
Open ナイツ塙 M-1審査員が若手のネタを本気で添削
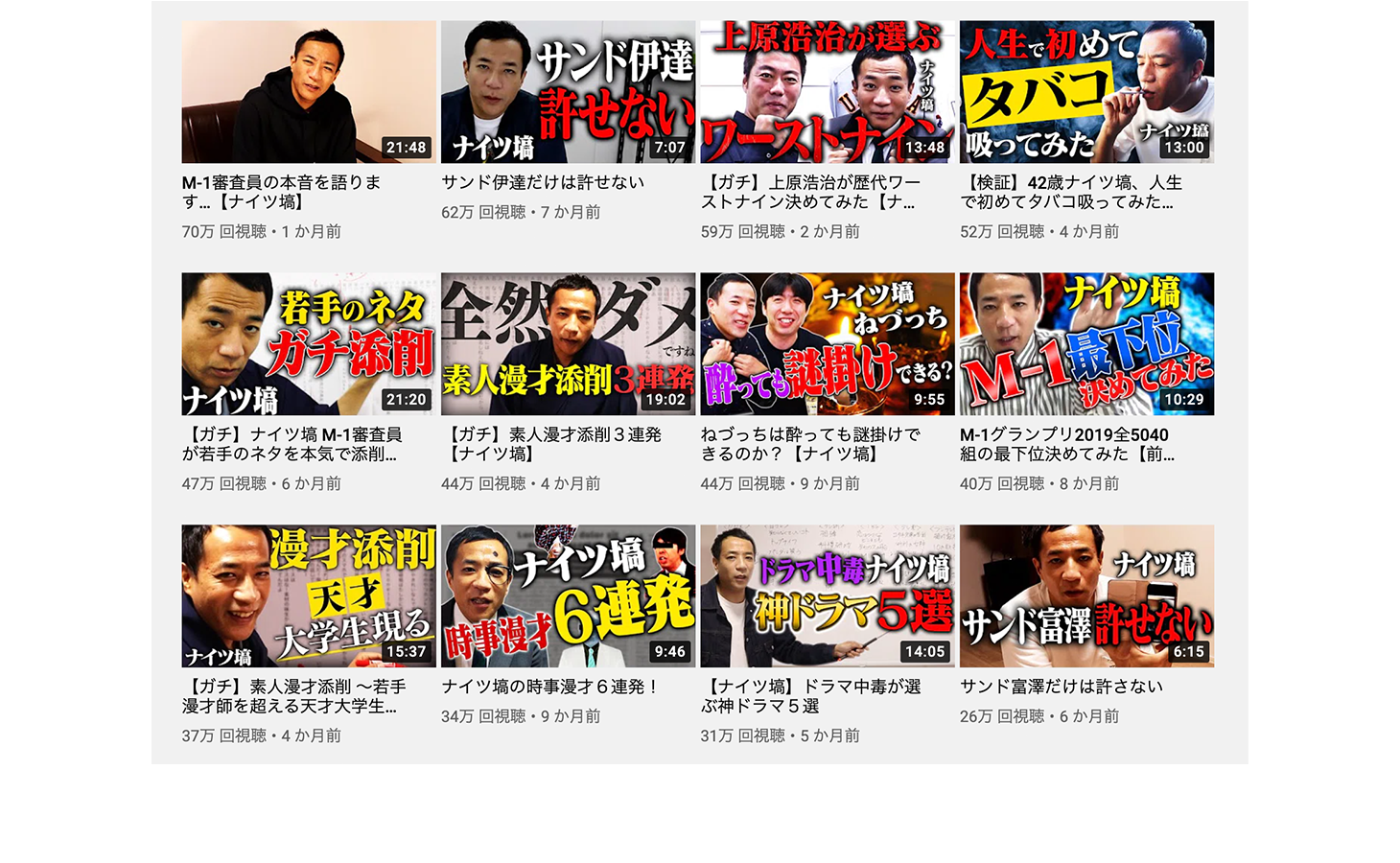click(x=309, y=343)
